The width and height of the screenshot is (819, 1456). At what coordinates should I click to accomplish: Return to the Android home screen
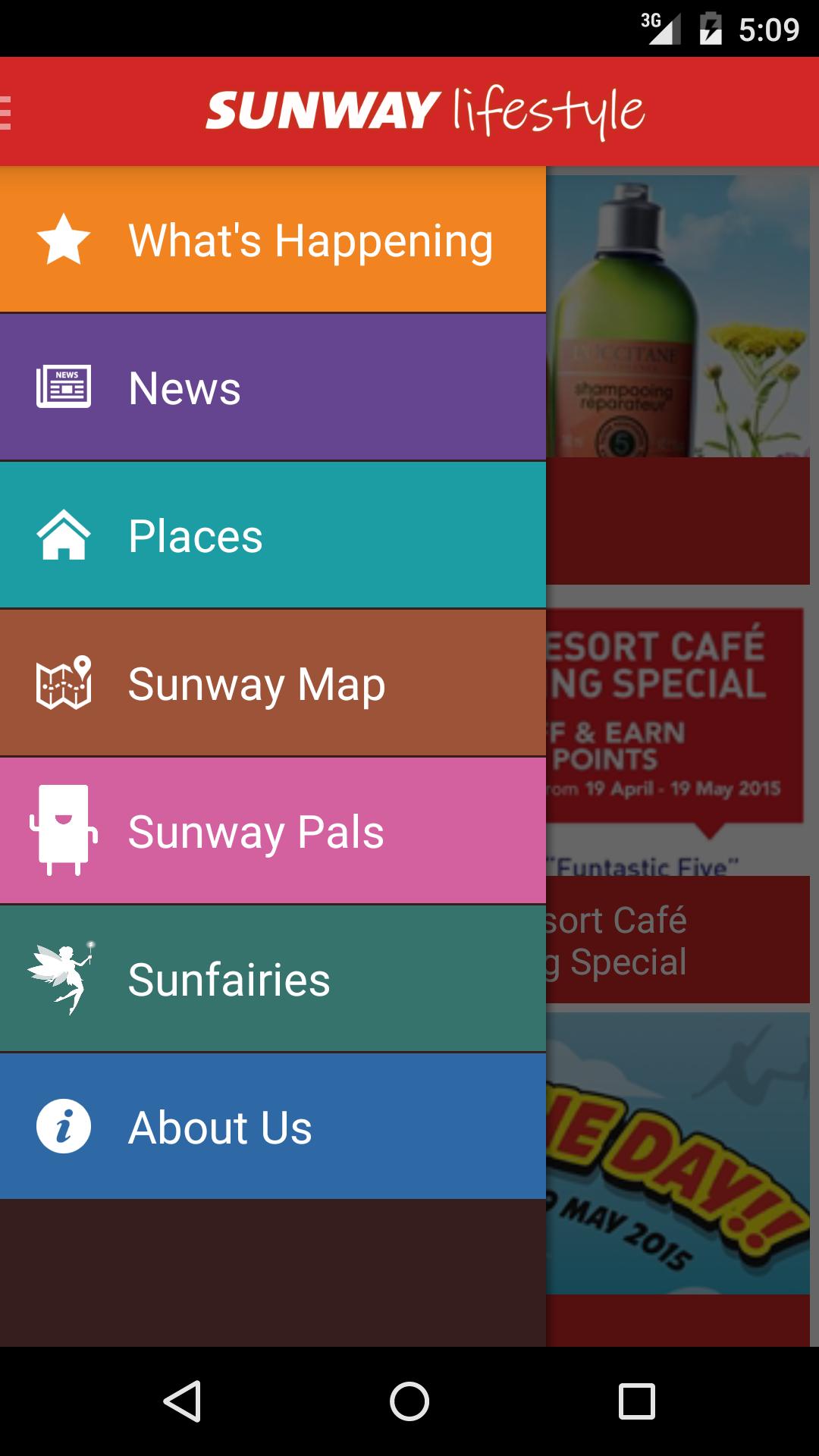point(409,1401)
